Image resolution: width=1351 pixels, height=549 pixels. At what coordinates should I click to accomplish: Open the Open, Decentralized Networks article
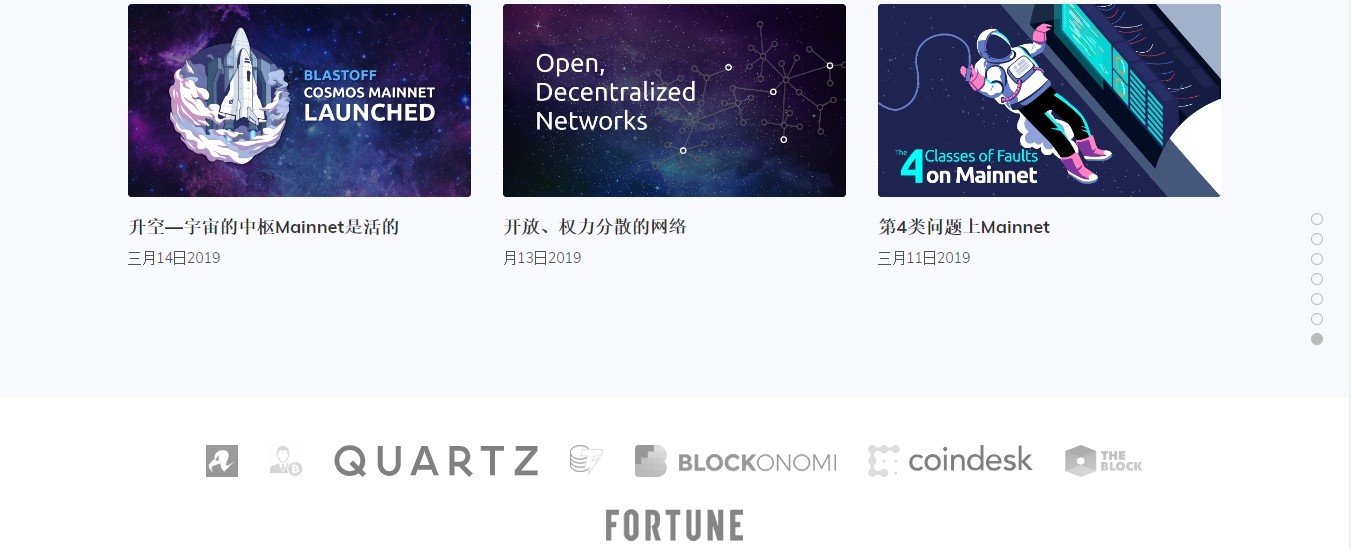click(674, 100)
